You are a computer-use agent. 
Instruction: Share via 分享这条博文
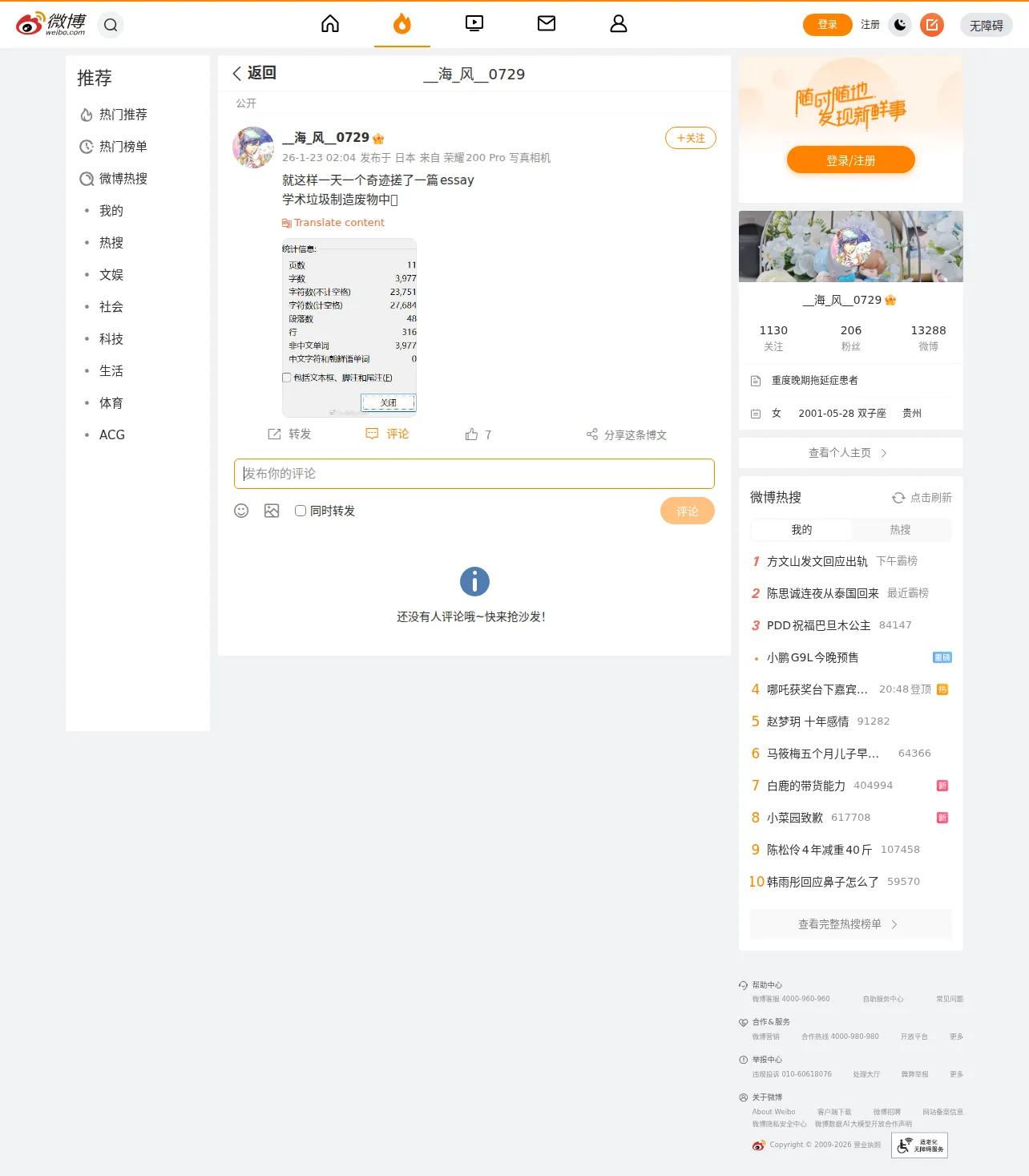[627, 434]
